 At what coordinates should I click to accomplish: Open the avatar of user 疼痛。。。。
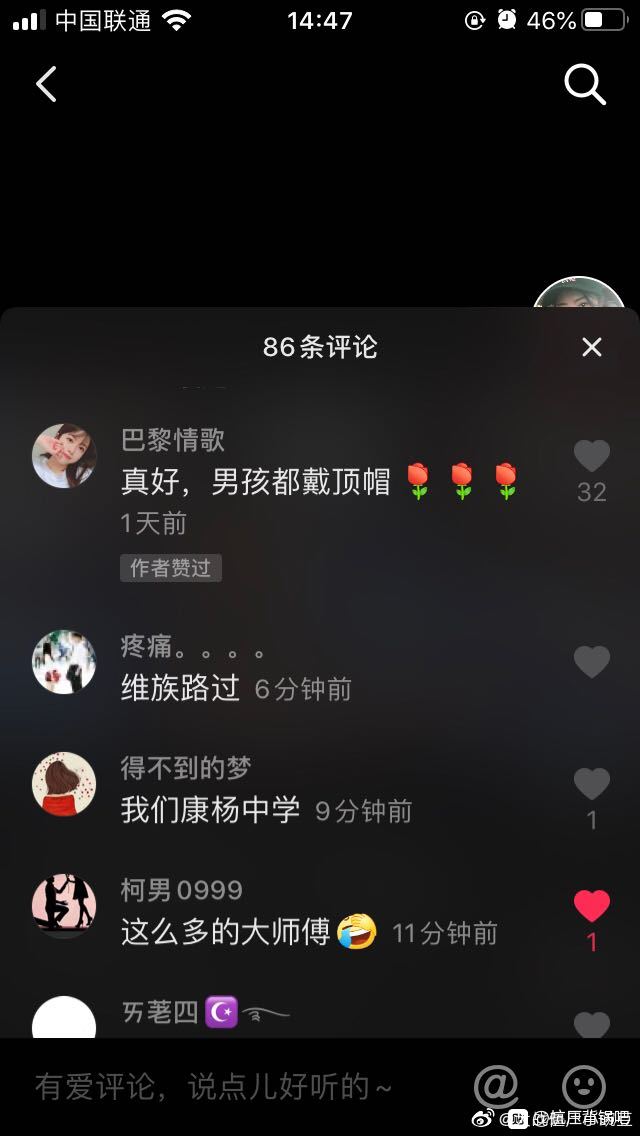(x=64, y=662)
